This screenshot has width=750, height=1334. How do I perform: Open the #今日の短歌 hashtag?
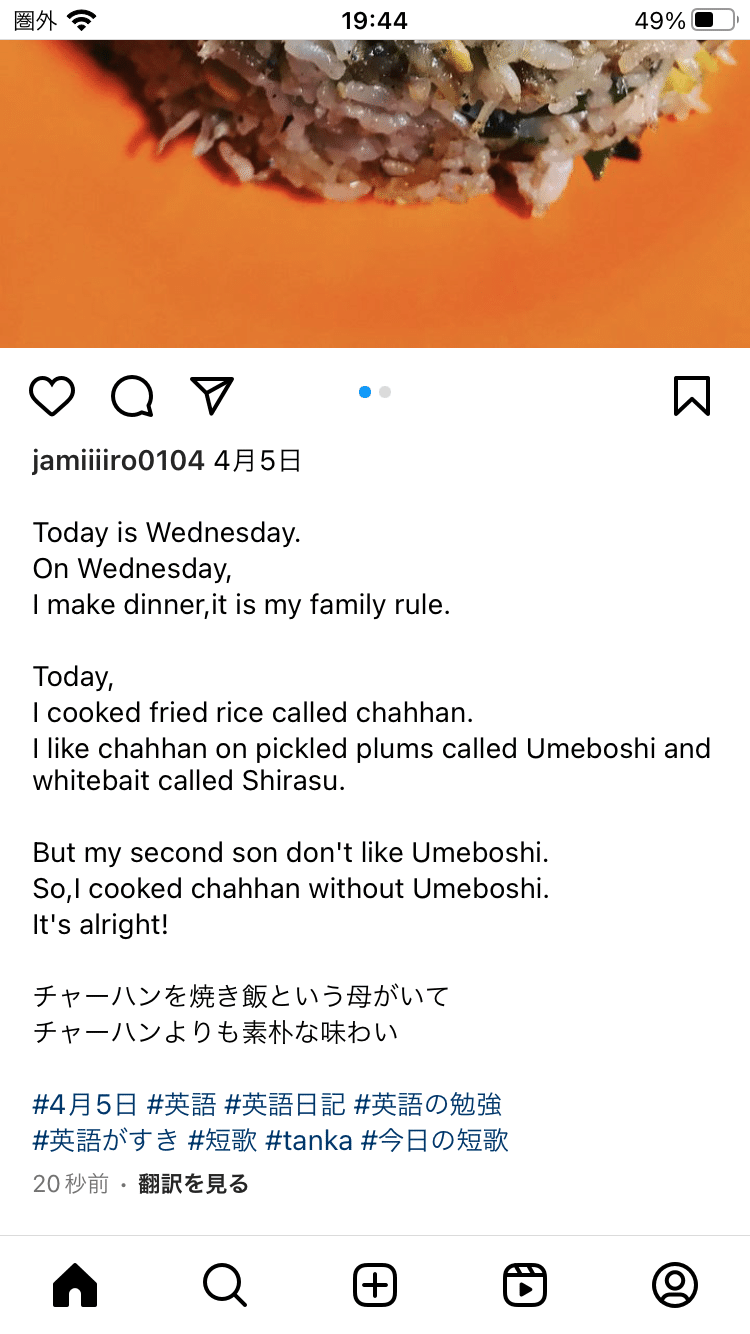pos(435,1141)
